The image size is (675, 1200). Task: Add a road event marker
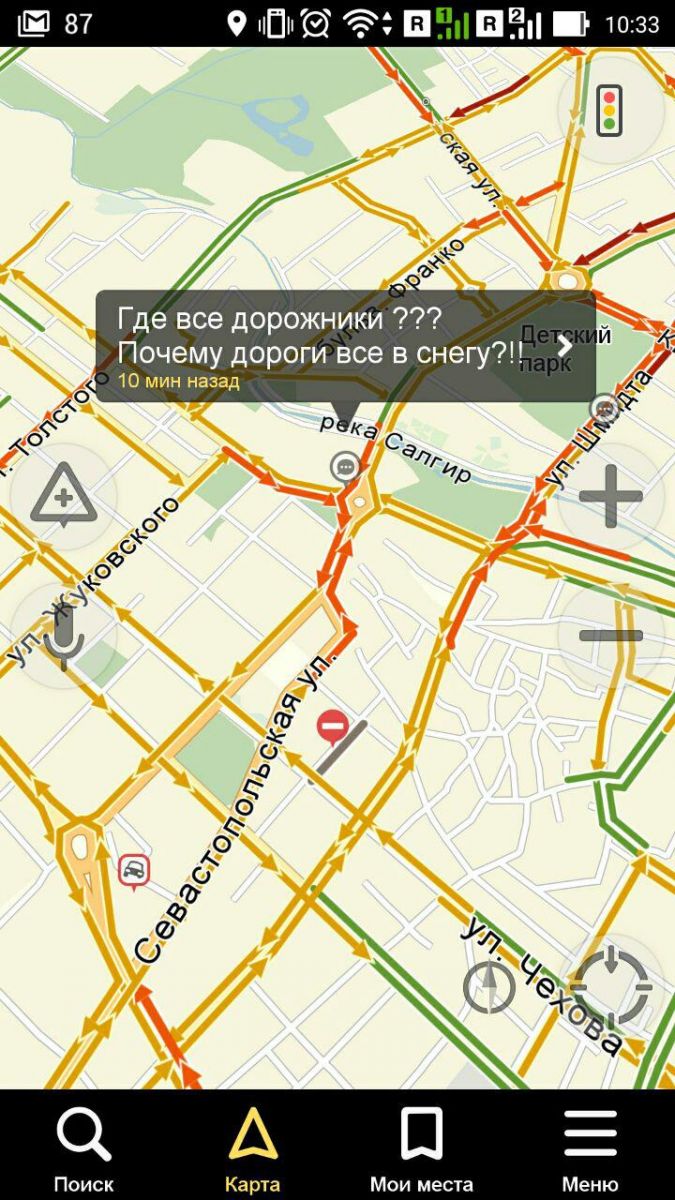tap(63, 495)
